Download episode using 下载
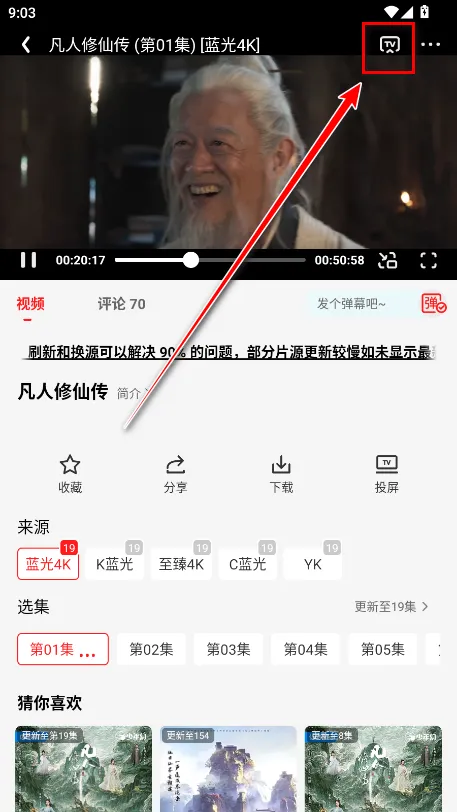 click(x=281, y=474)
